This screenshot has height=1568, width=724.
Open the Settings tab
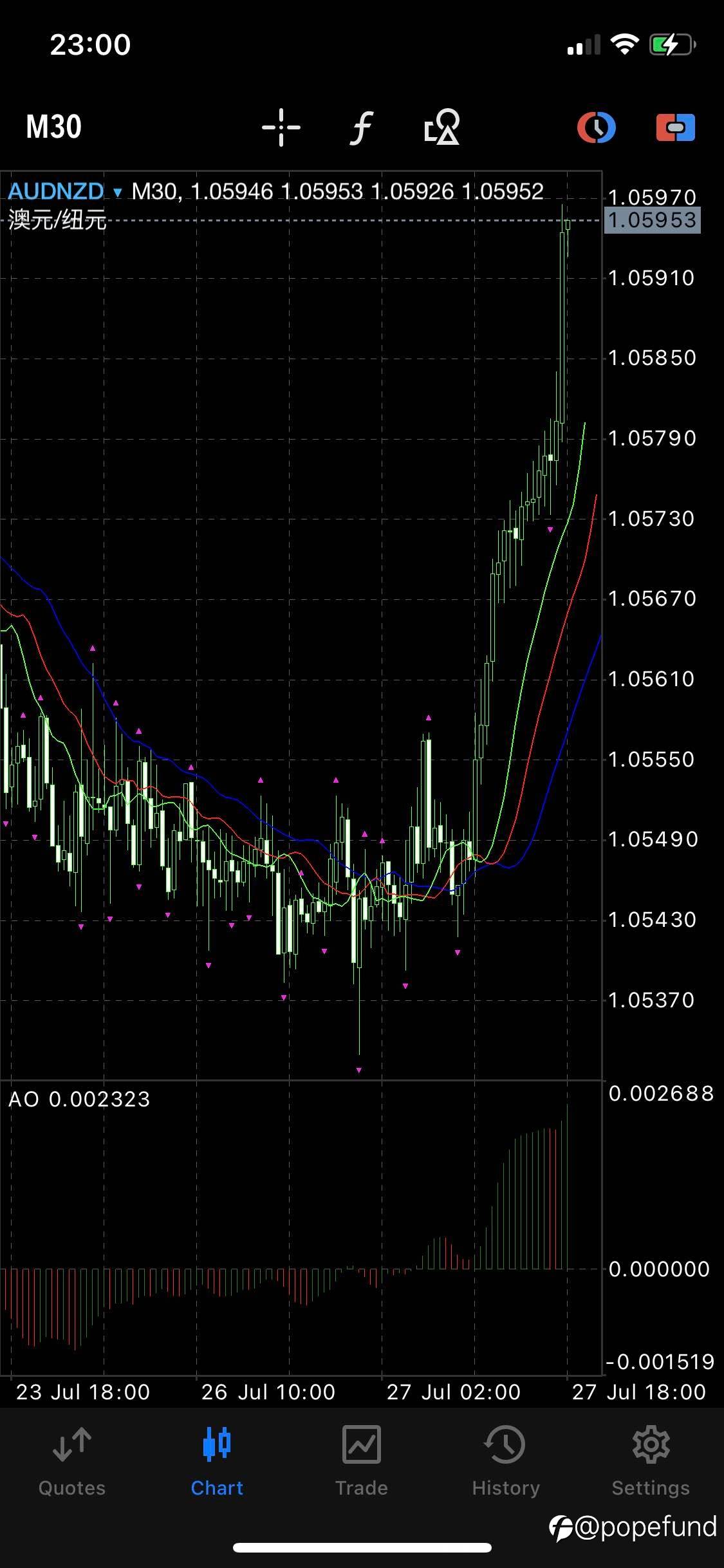[651, 1461]
